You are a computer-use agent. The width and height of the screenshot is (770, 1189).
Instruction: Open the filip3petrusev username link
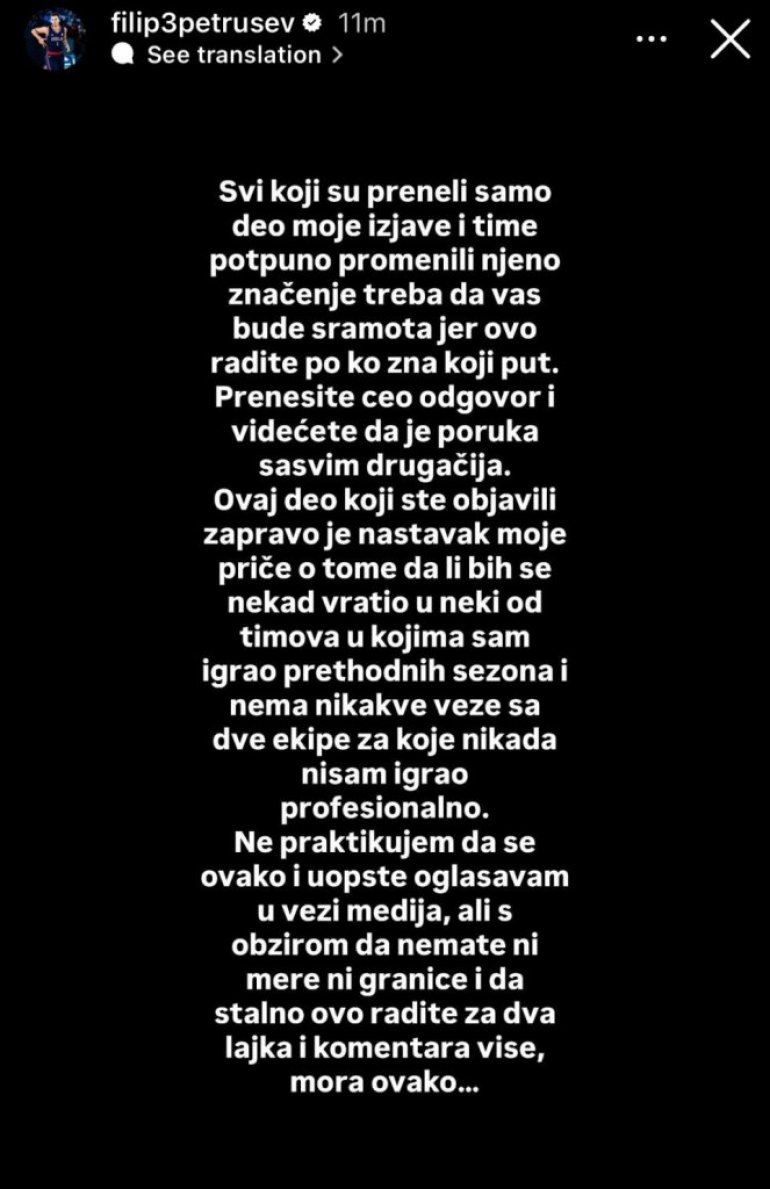point(198,23)
